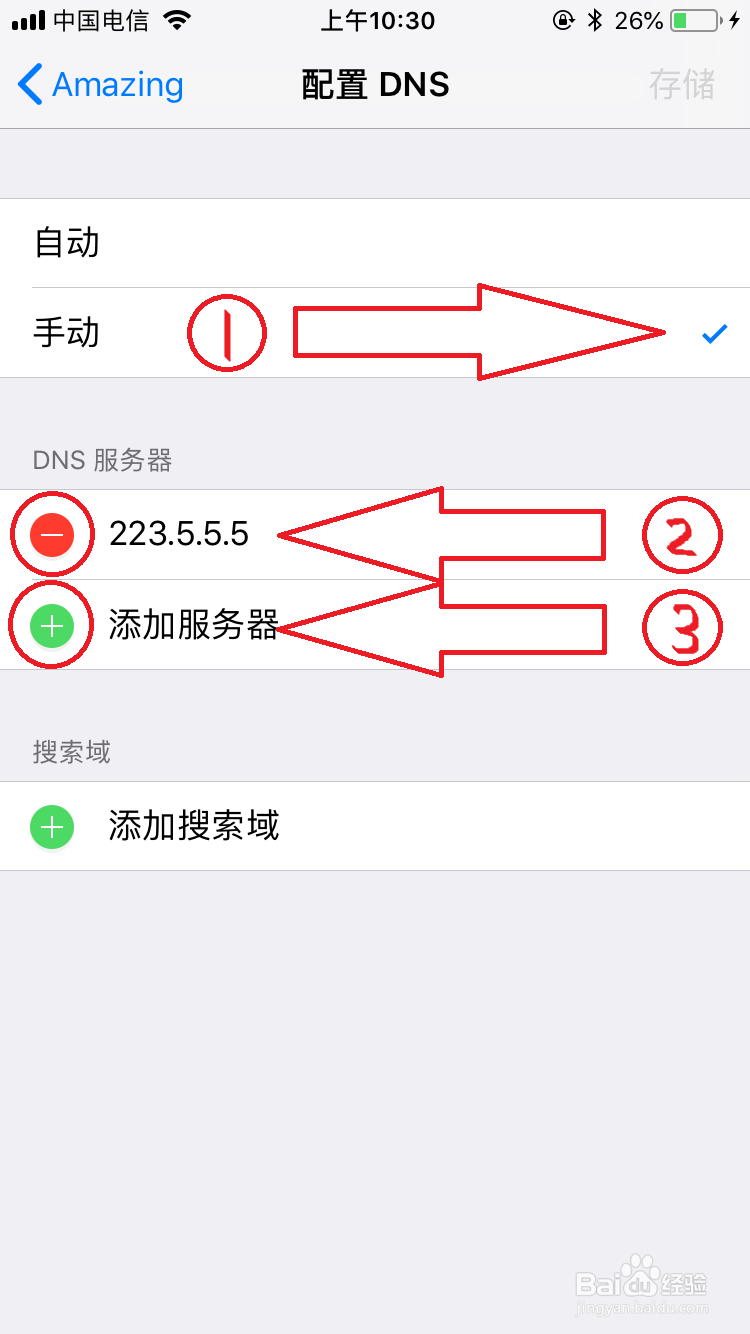Tap the red minus icon beside 223.5.5.5

tap(51, 534)
